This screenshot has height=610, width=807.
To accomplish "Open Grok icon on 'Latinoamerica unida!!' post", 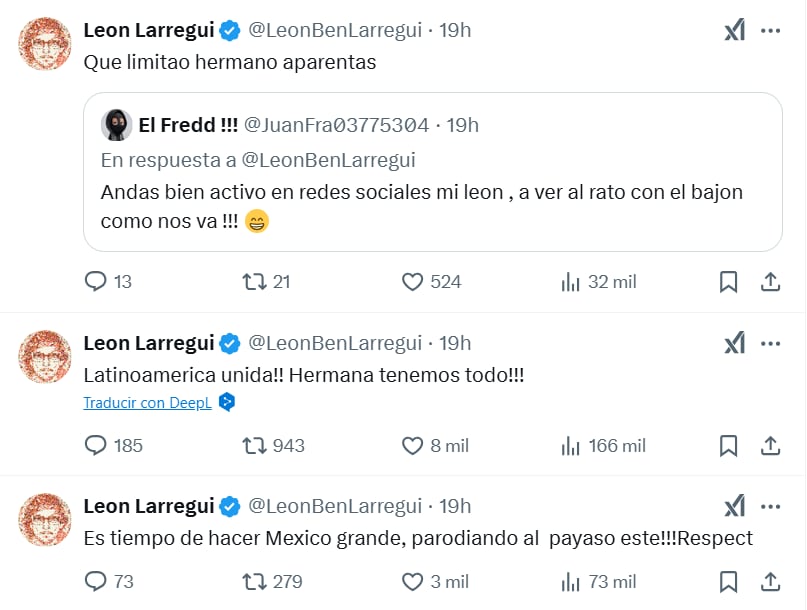I will pos(735,343).
